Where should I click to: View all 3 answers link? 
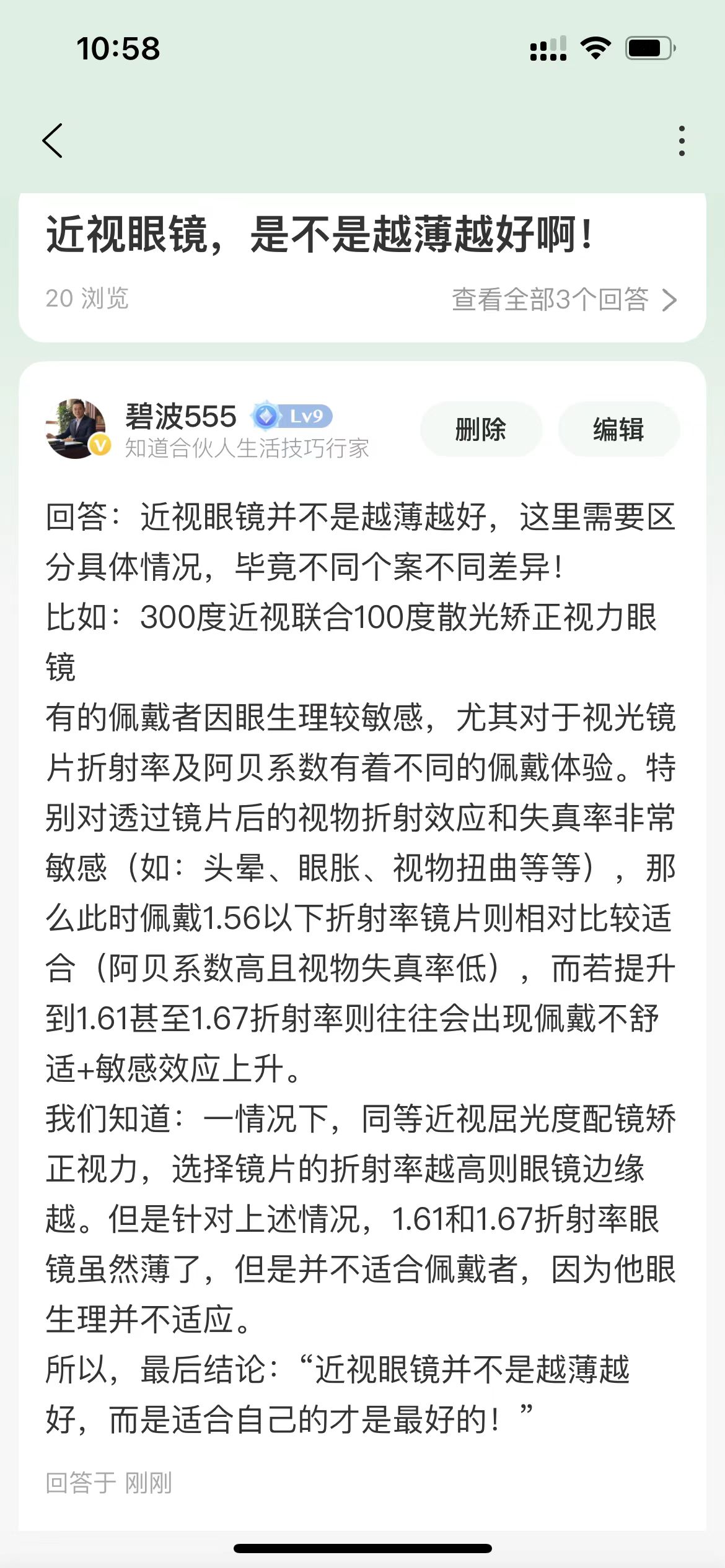click(x=563, y=300)
